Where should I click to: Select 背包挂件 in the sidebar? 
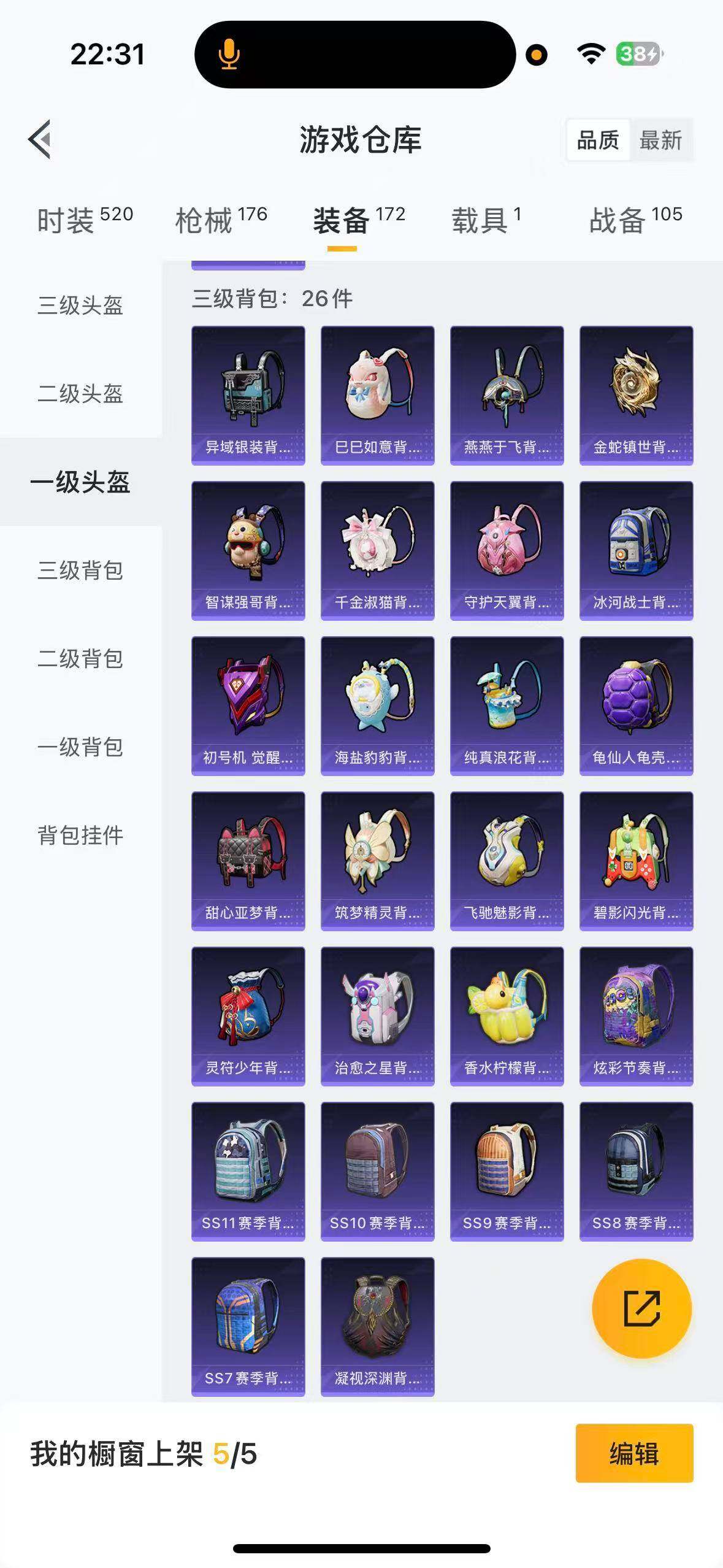[80, 834]
